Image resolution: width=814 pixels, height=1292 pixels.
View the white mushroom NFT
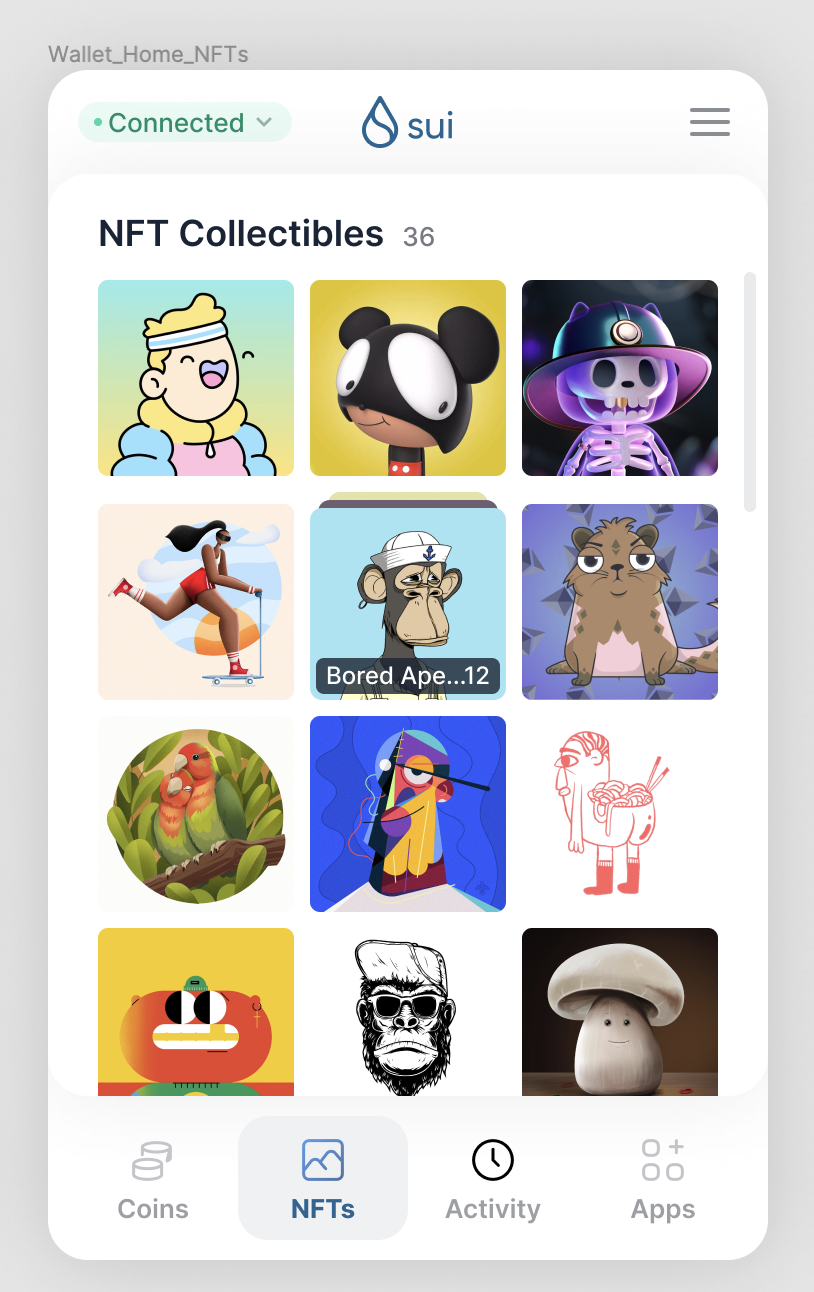620,1010
